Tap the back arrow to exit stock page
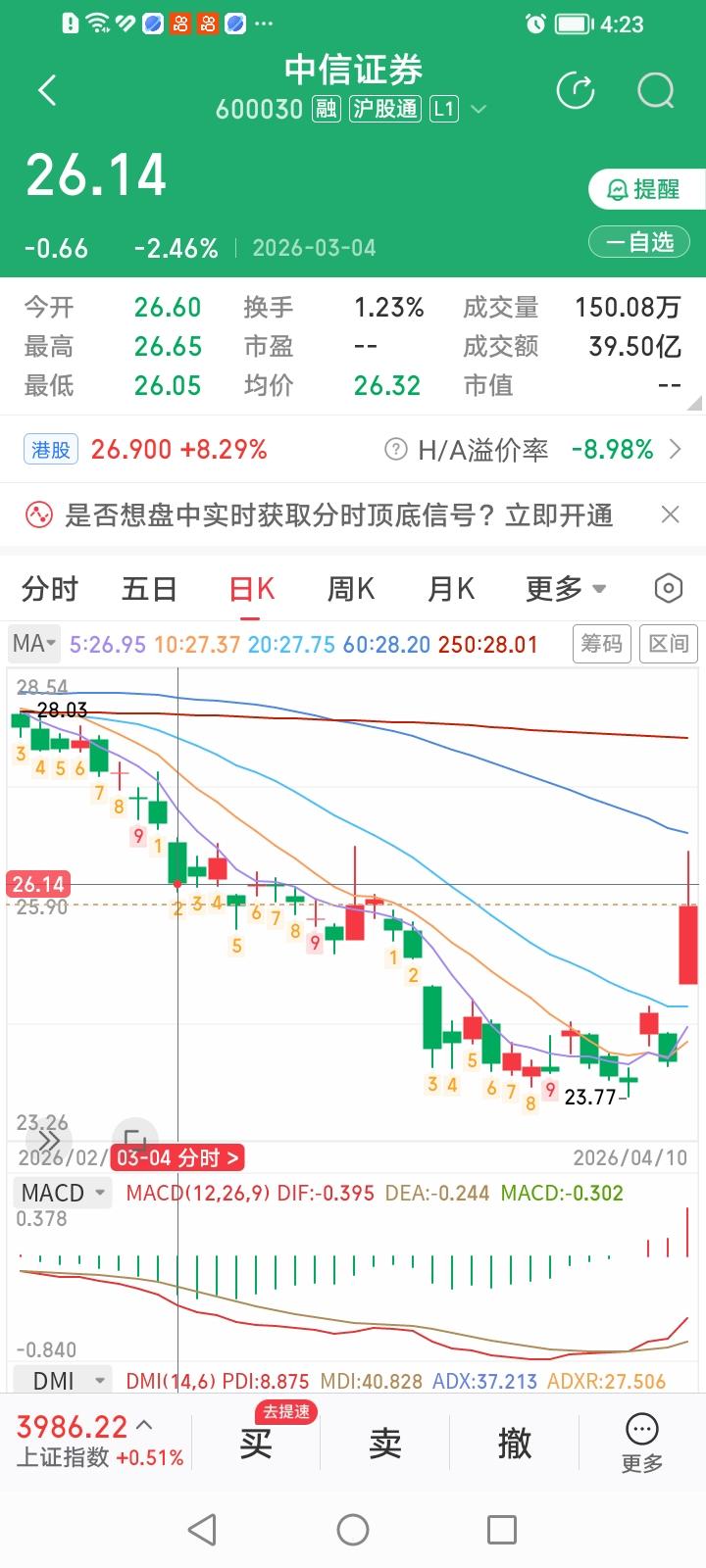Viewport: 706px width, 1568px height. 45,90
